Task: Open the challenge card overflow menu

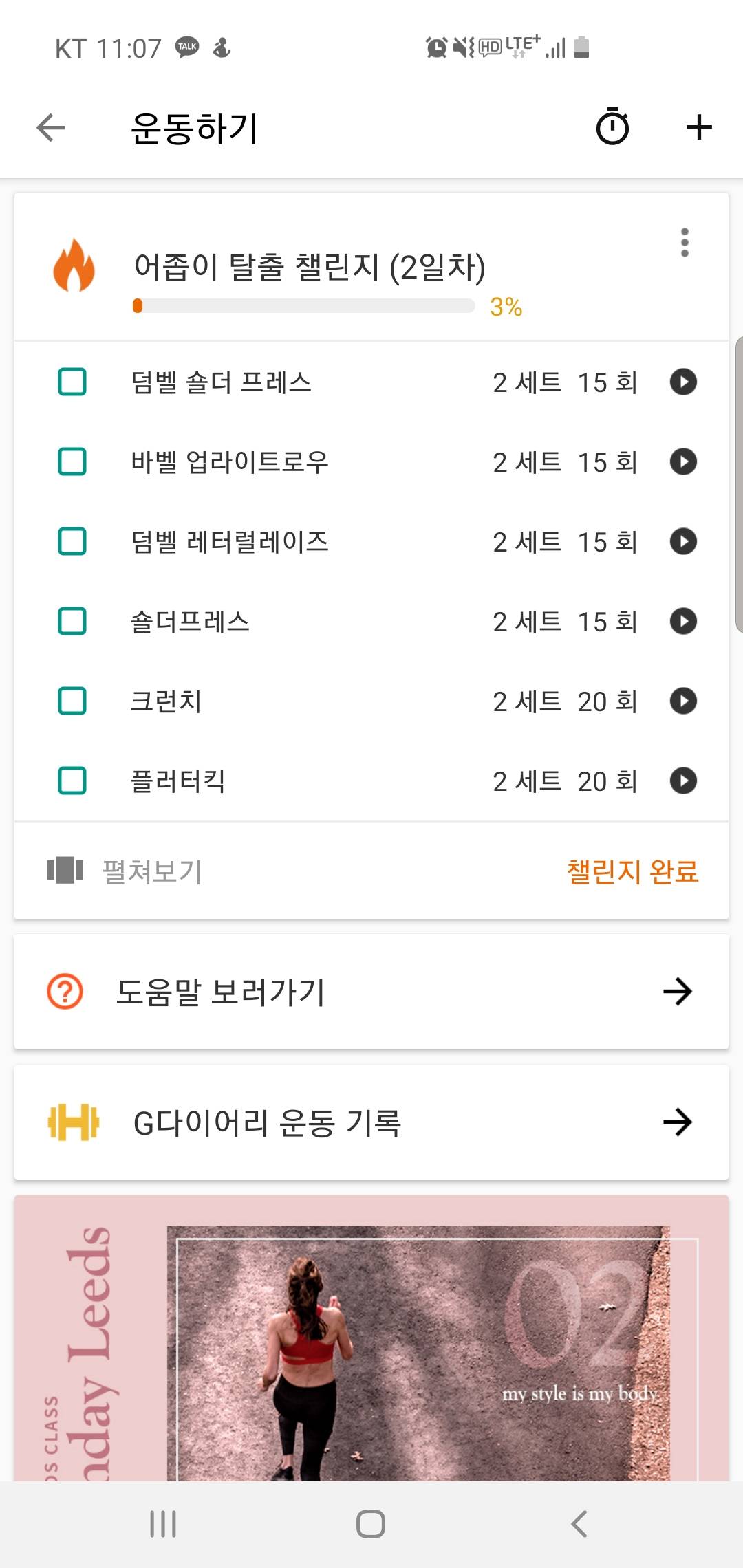Action: coord(685,243)
